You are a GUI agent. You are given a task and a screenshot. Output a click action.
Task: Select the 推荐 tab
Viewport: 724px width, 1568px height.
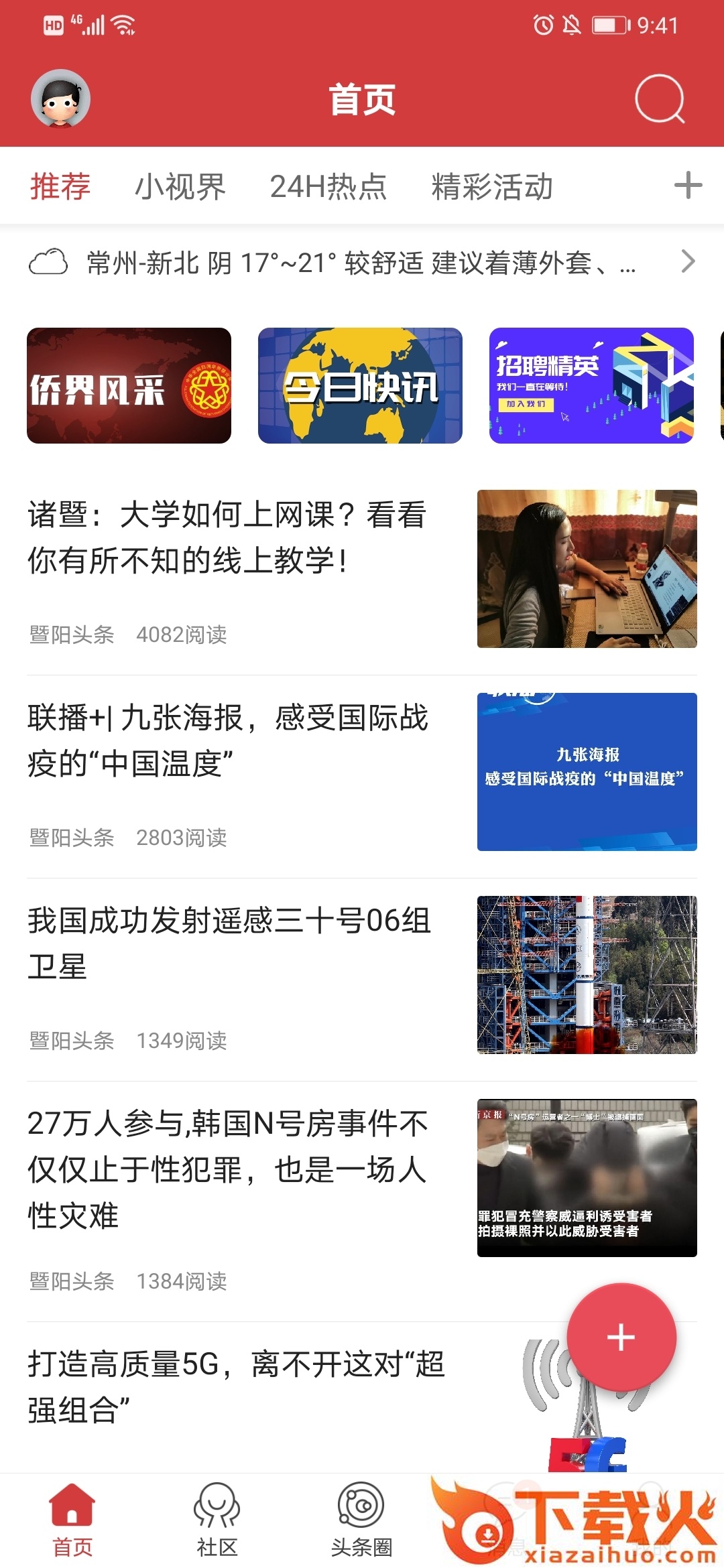click(60, 186)
